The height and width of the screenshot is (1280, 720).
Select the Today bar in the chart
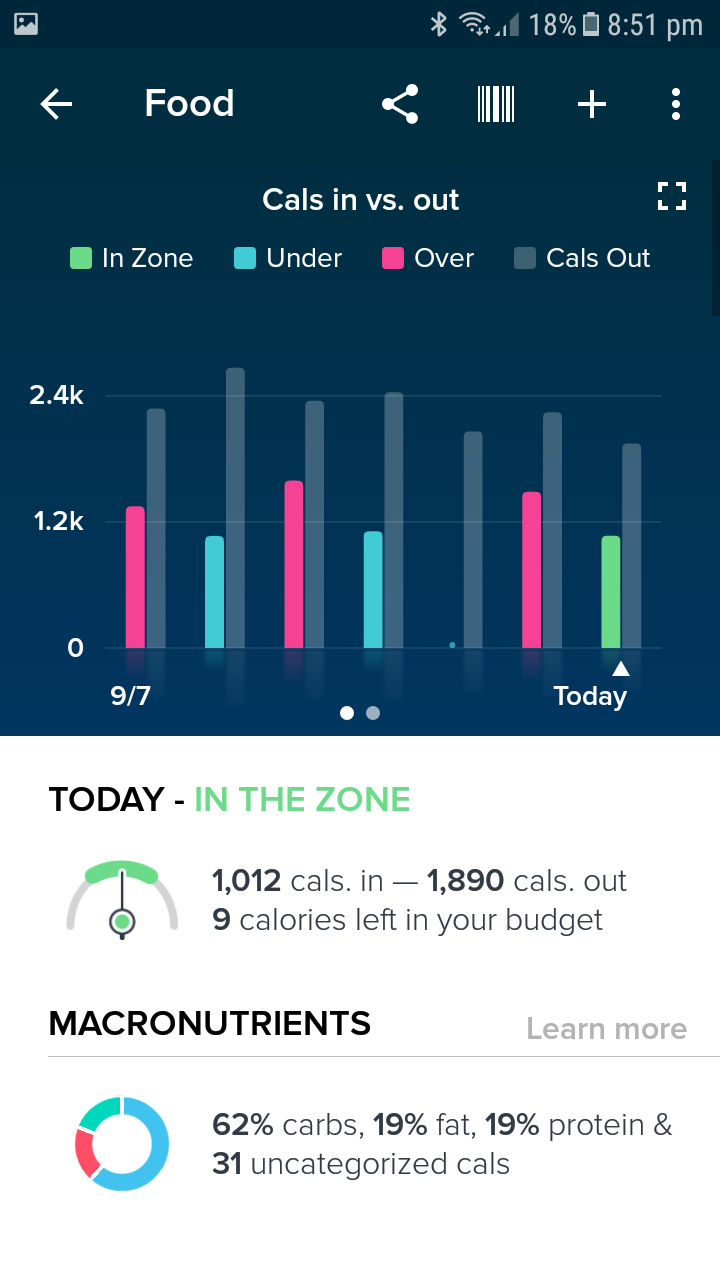pyautogui.click(x=611, y=591)
